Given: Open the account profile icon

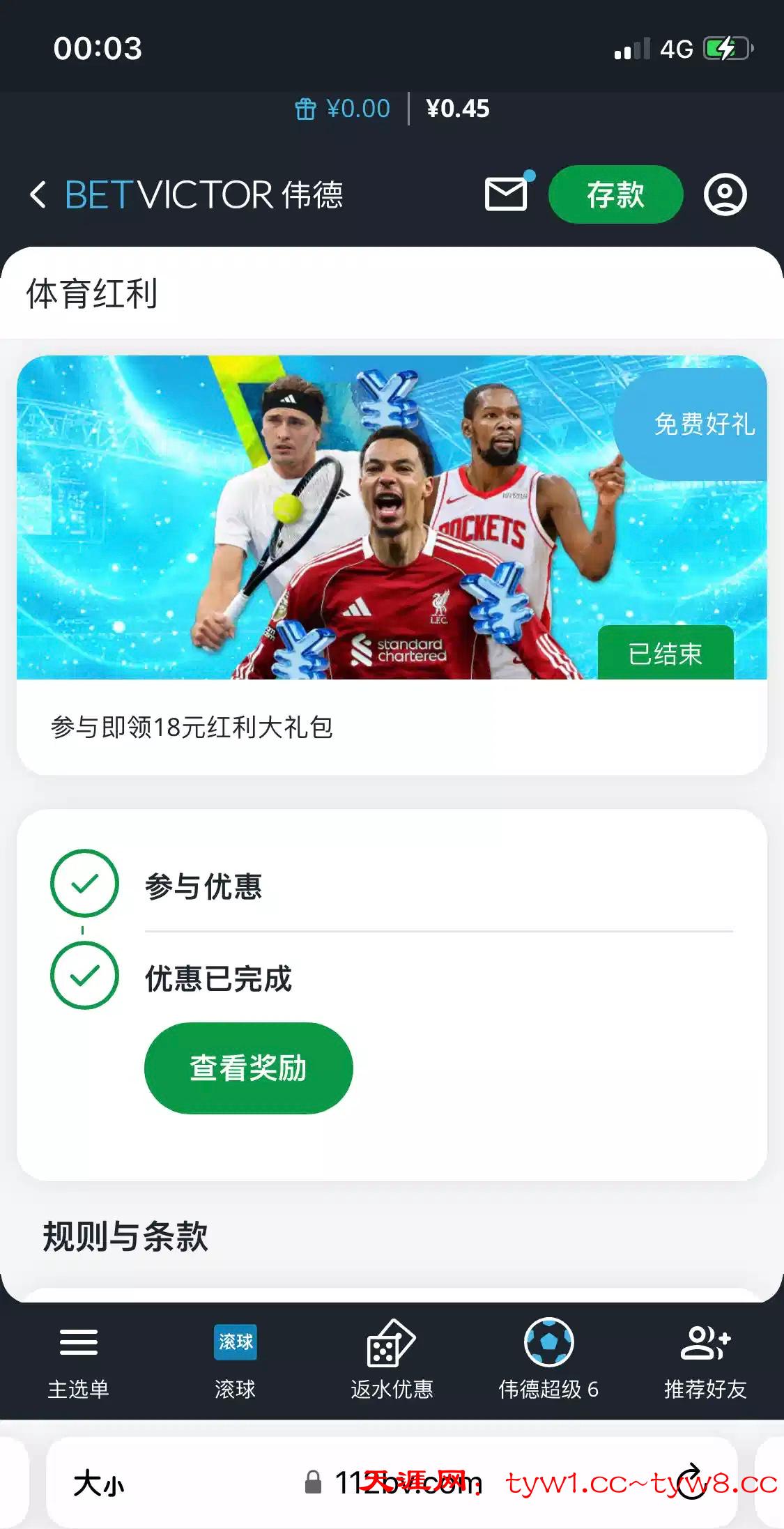Looking at the screenshot, I should (725, 194).
